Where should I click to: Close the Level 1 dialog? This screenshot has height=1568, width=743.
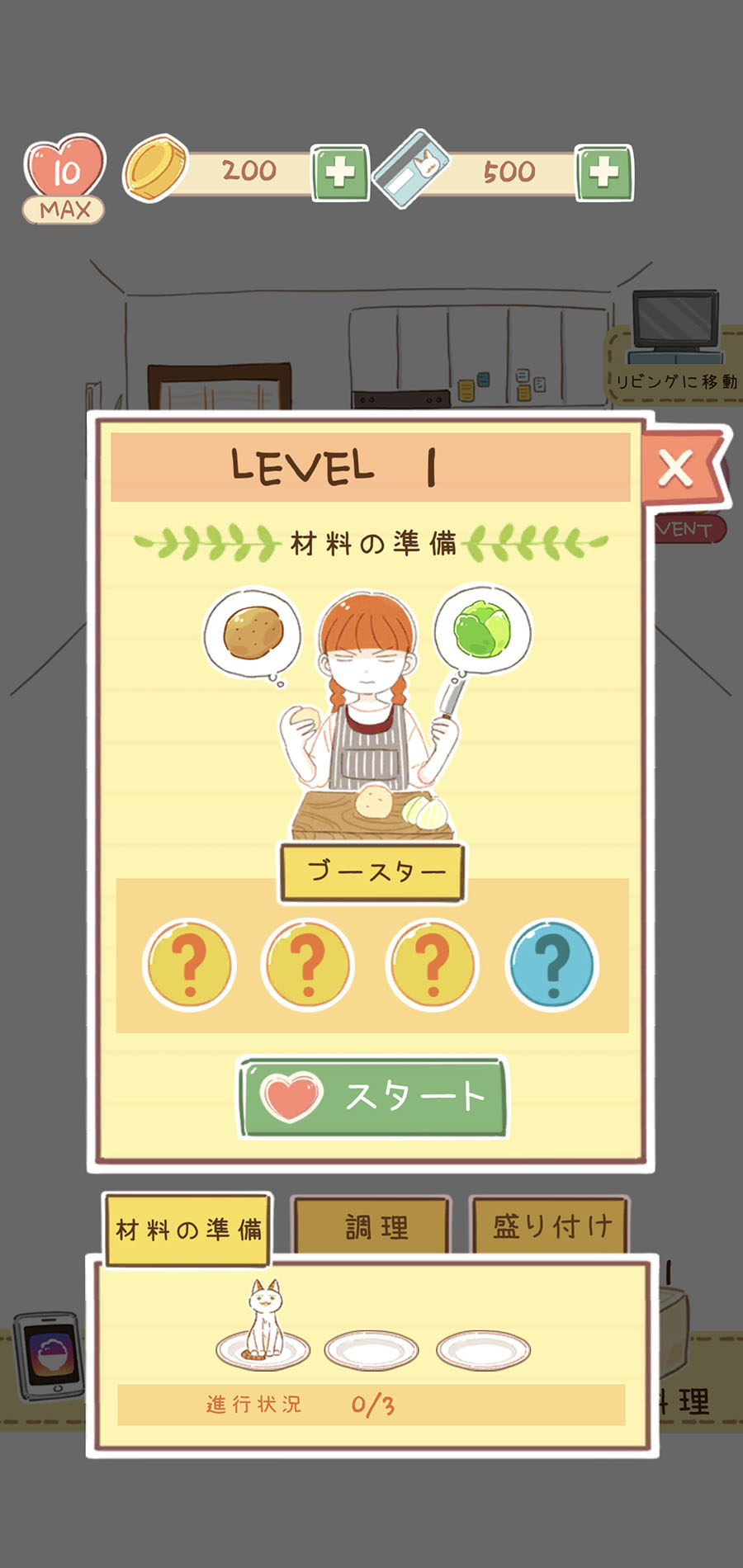pyautogui.click(x=677, y=470)
